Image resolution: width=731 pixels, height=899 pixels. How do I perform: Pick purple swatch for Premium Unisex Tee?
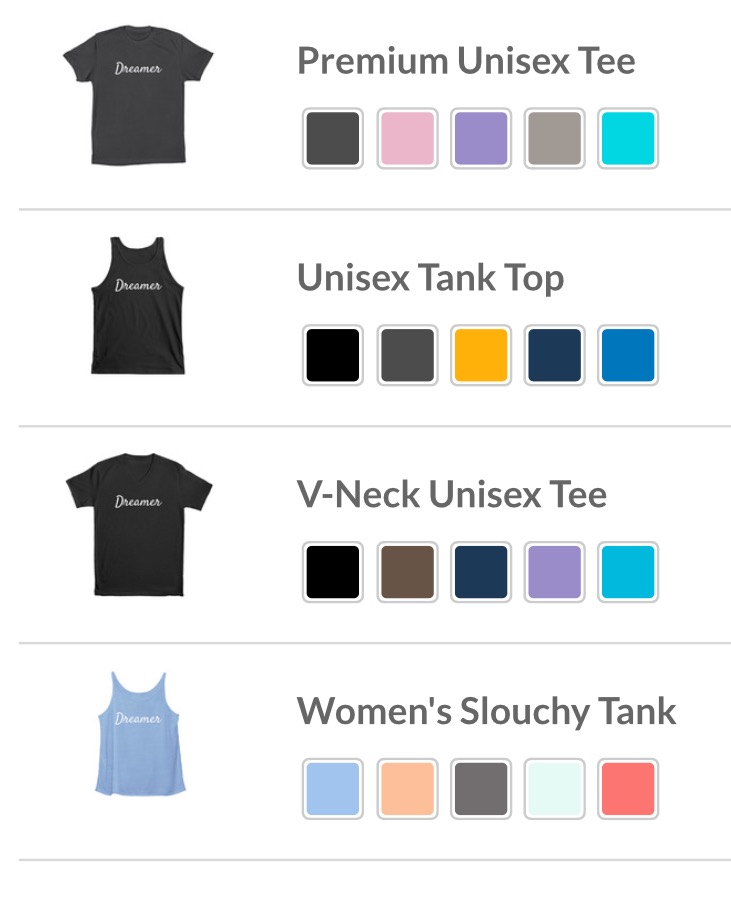coord(481,139)
